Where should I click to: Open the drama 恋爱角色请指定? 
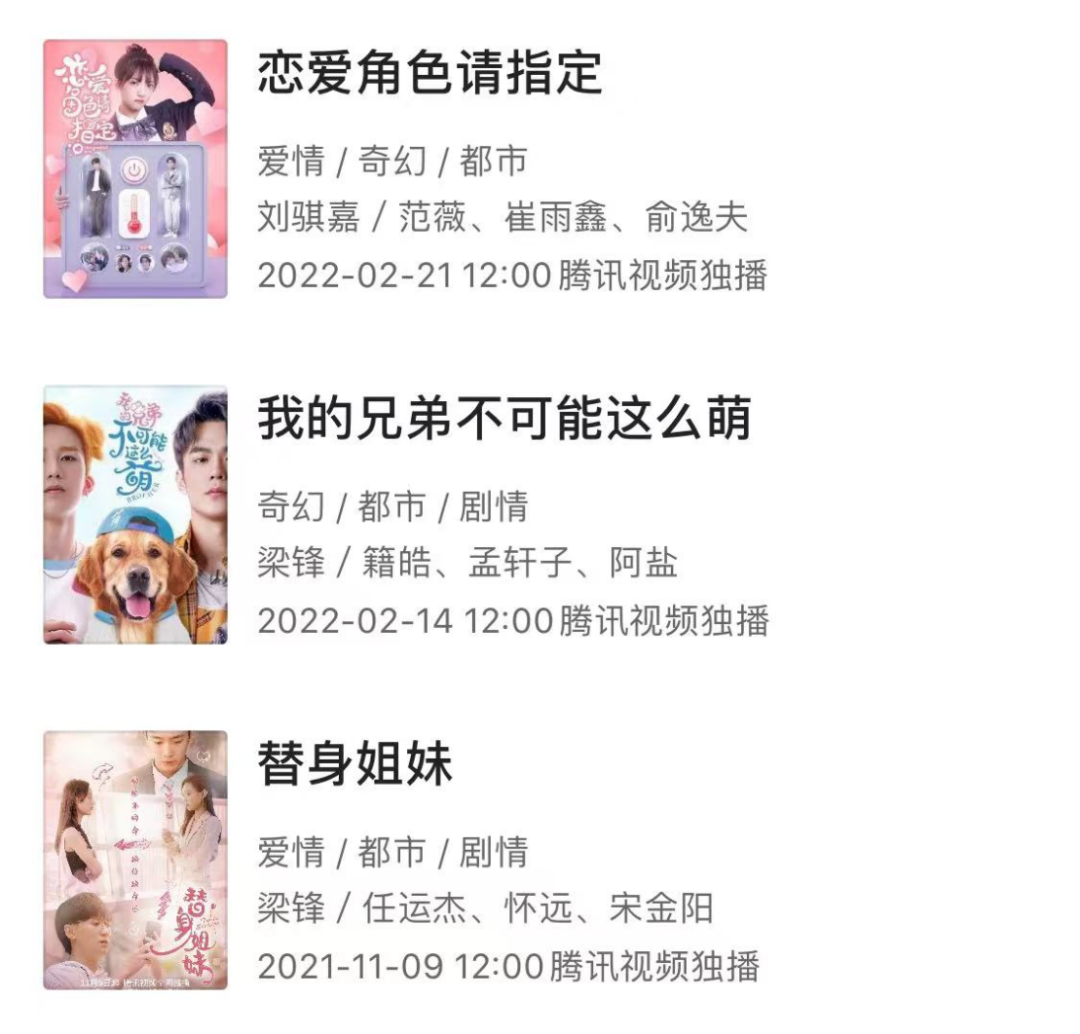tap(430, 74)
